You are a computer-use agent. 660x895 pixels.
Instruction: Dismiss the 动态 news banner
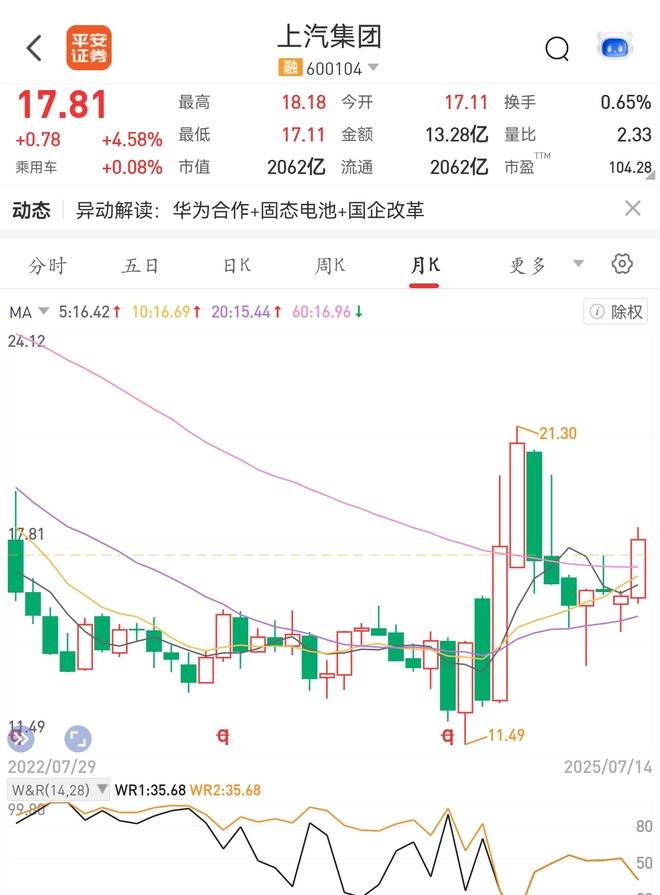(x=632, y=208)
